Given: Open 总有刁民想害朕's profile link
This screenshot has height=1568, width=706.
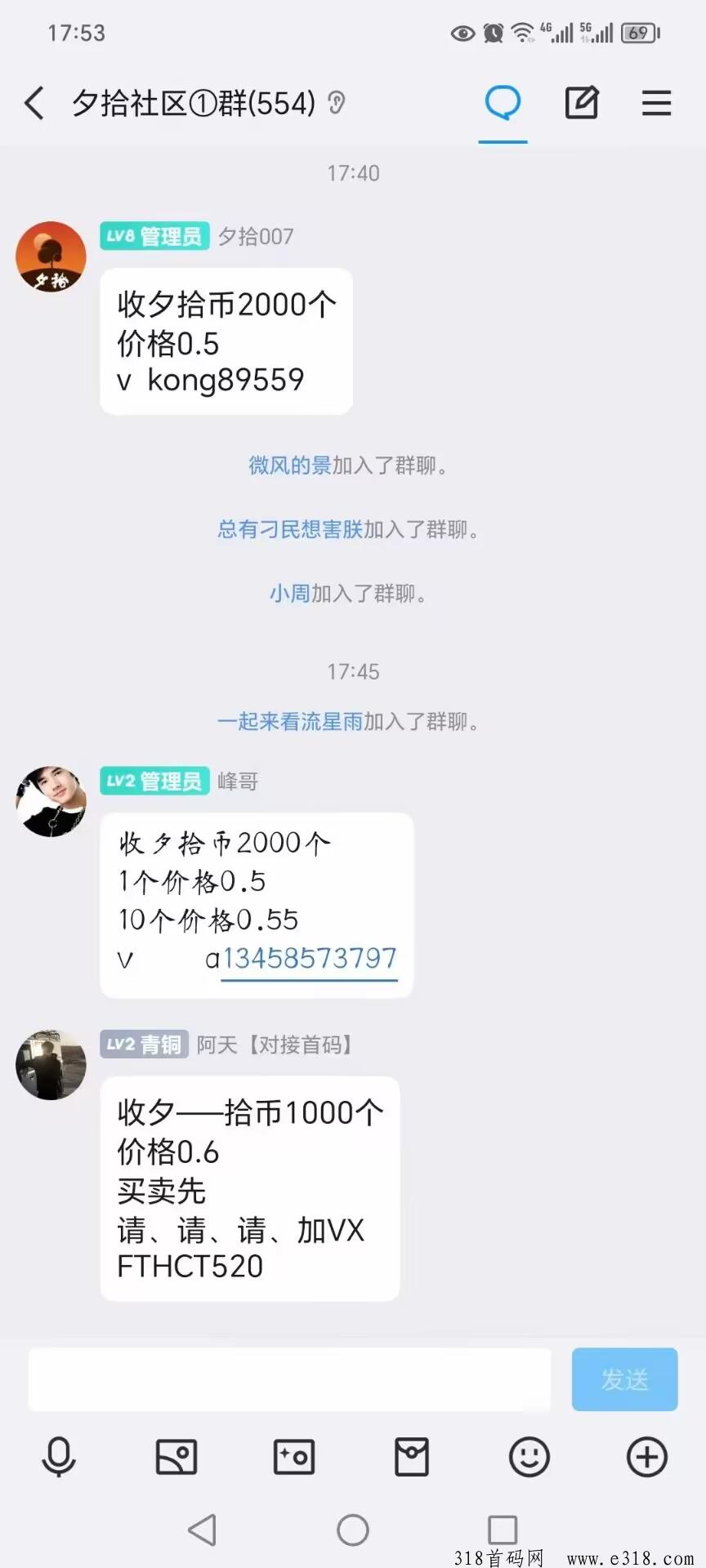Looking at the screenshot, I should click(289, 529).
